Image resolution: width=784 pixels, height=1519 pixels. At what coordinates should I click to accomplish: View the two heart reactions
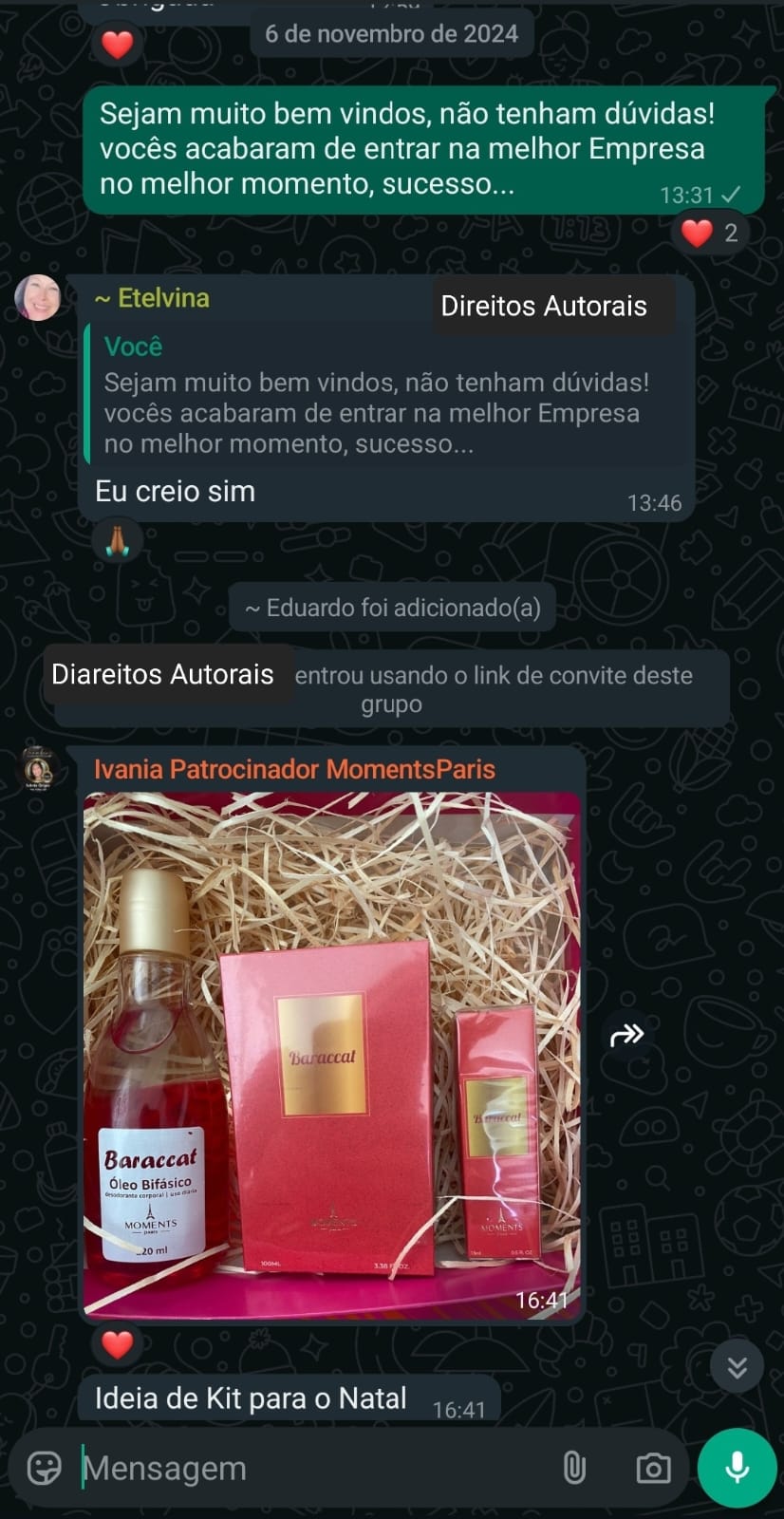click(x=710, y=233)
